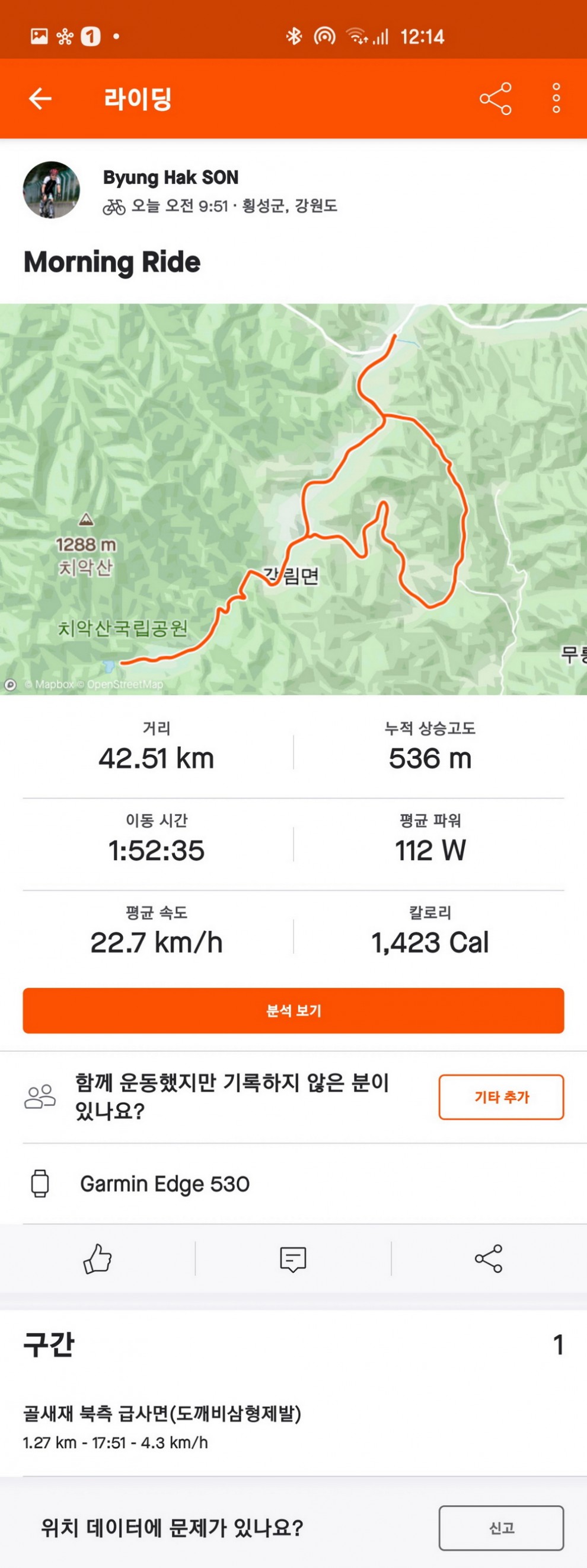Open the 골새재 북측 급사면 segment
587x1568 pixels.
pos(162,1427)
